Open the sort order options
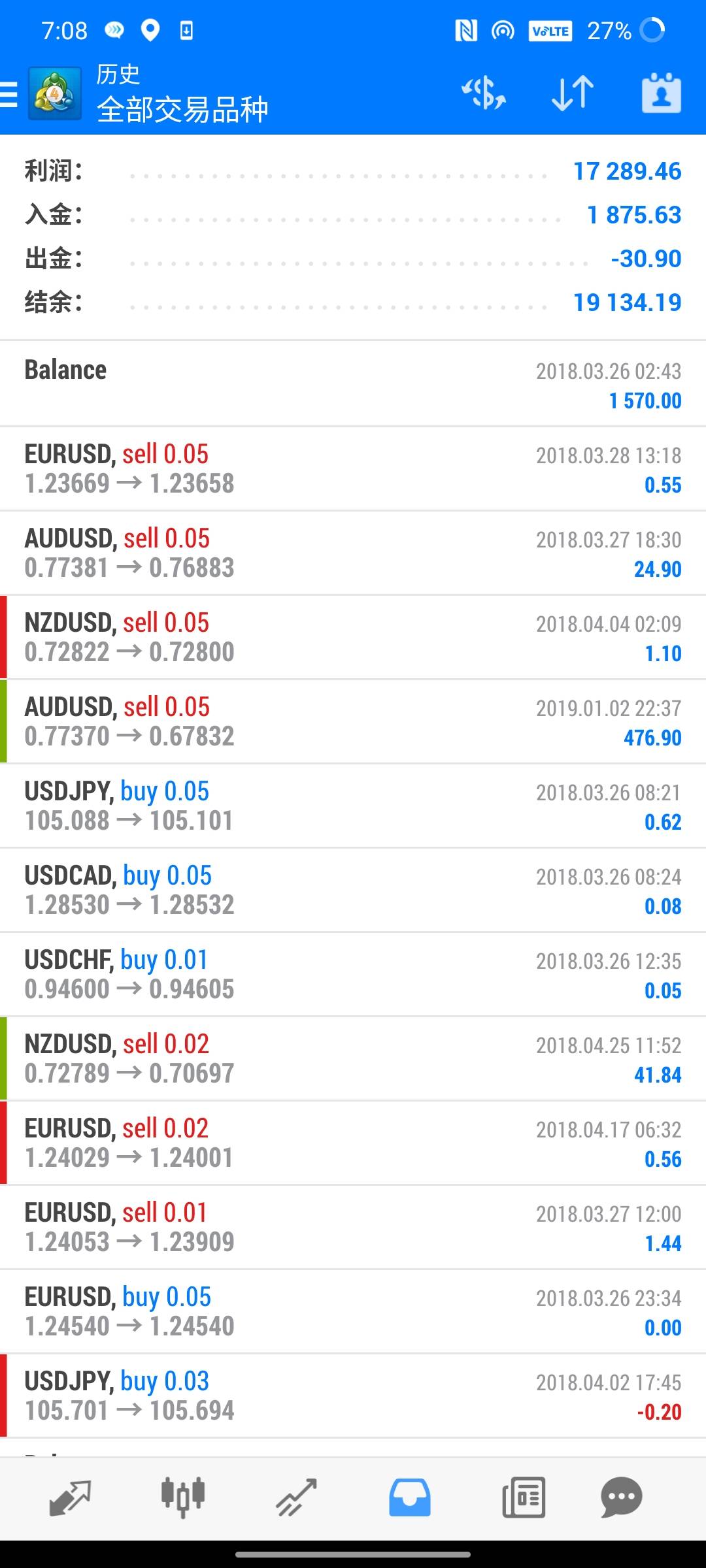 point(573,93)
